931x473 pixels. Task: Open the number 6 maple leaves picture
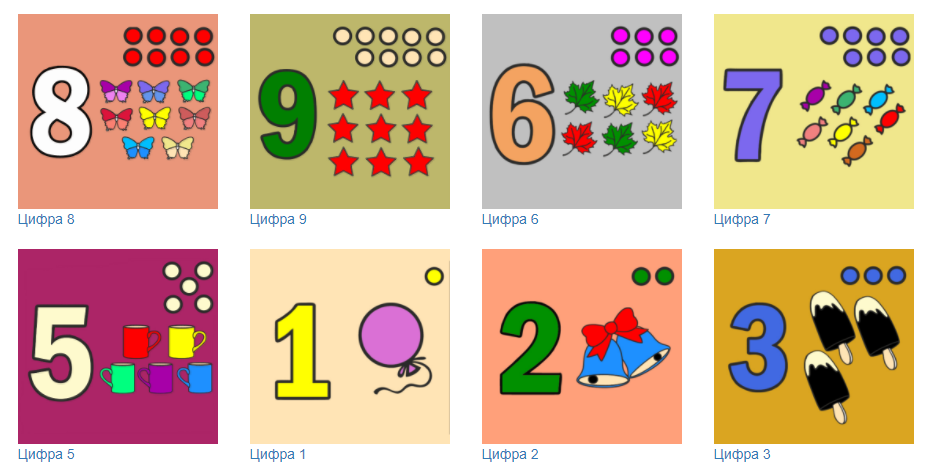(582, 111)
